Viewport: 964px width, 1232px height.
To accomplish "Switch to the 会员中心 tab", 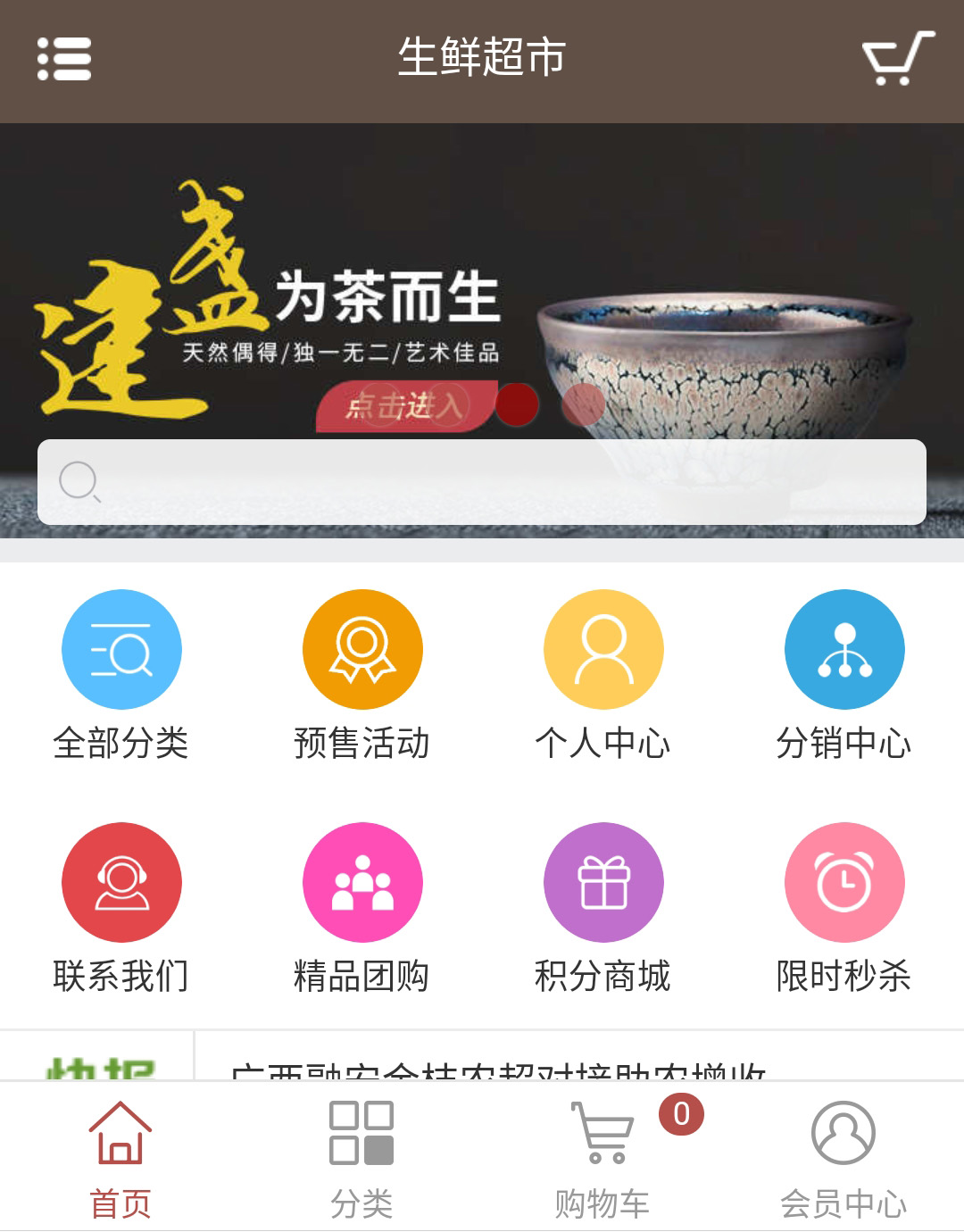I will point(843,1157).
